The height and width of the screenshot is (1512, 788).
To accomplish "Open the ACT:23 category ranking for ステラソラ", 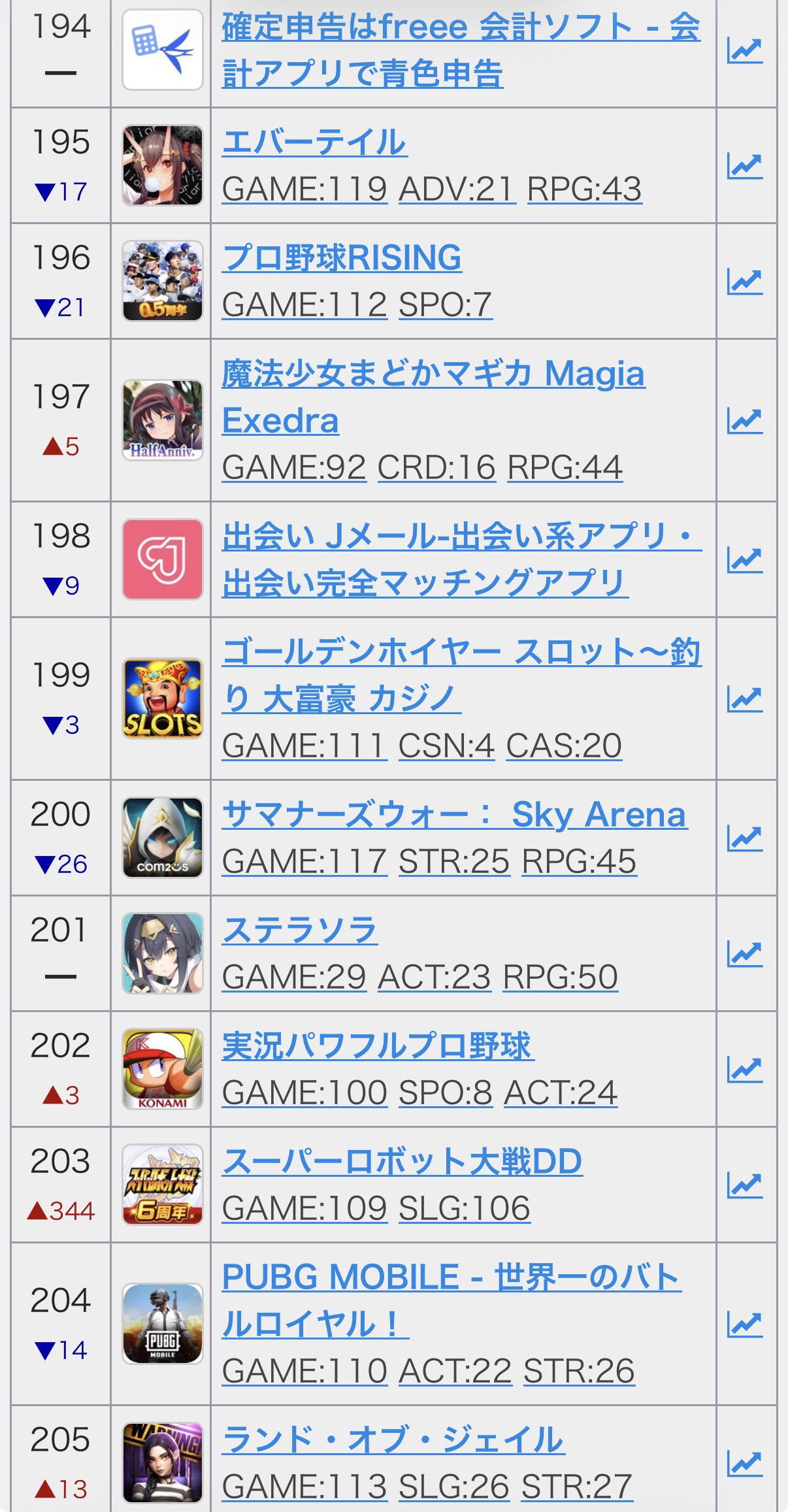I will [434, 978].
